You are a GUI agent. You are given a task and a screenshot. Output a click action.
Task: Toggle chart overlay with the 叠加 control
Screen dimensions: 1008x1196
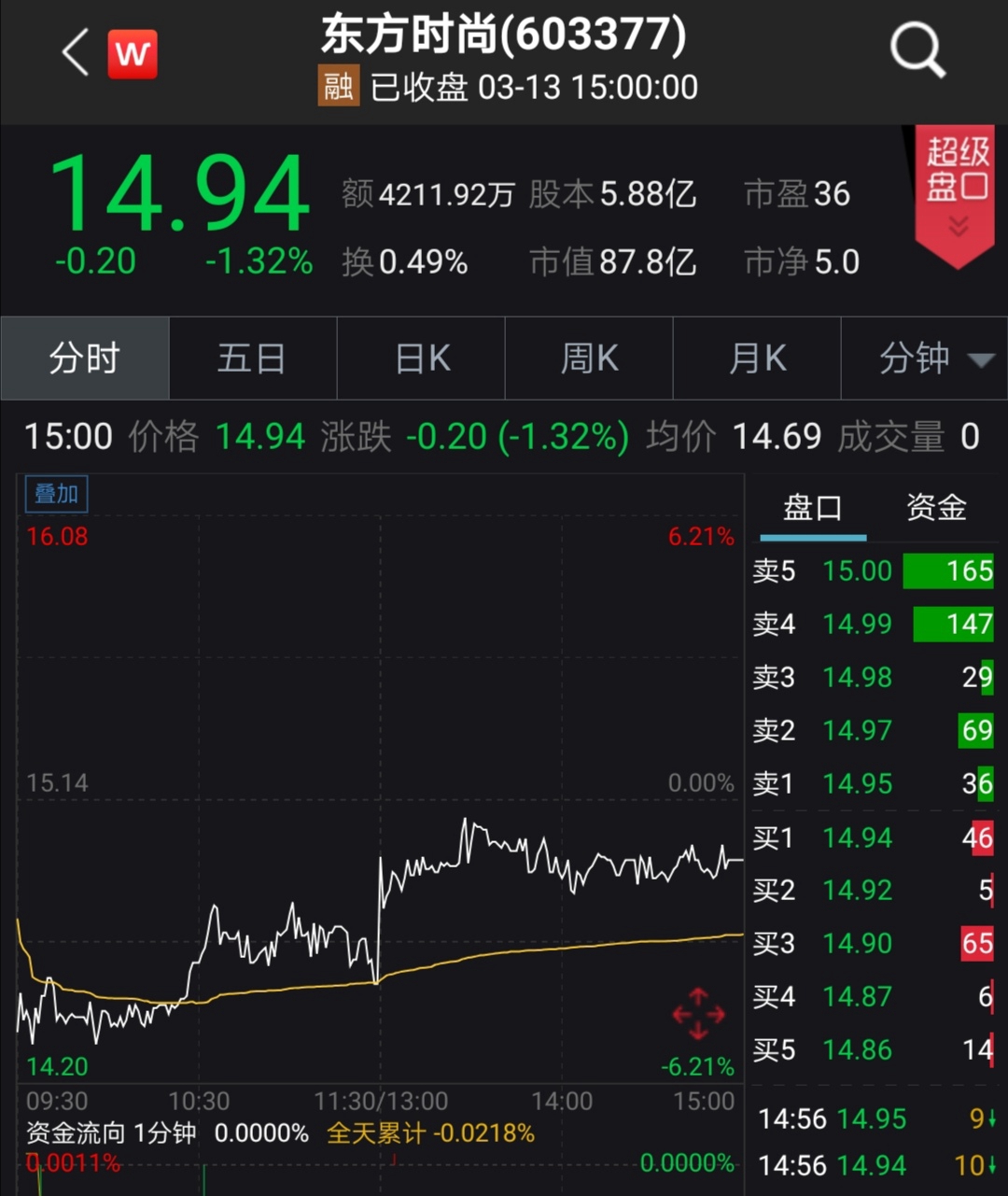(x=55, y=493)
